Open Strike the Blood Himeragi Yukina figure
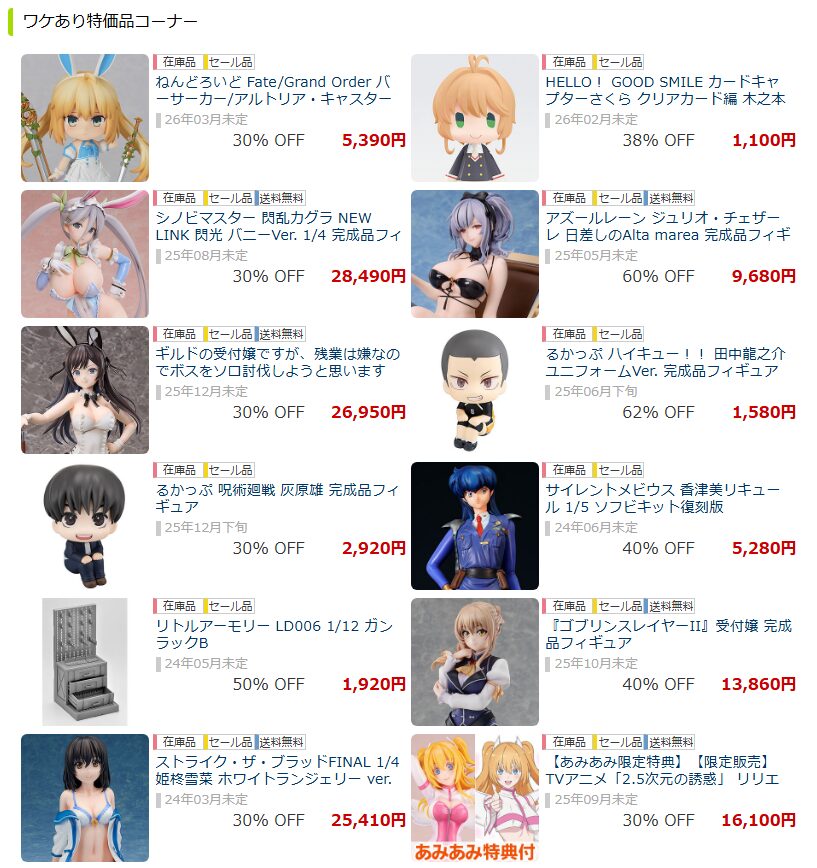 click(277, 770)
